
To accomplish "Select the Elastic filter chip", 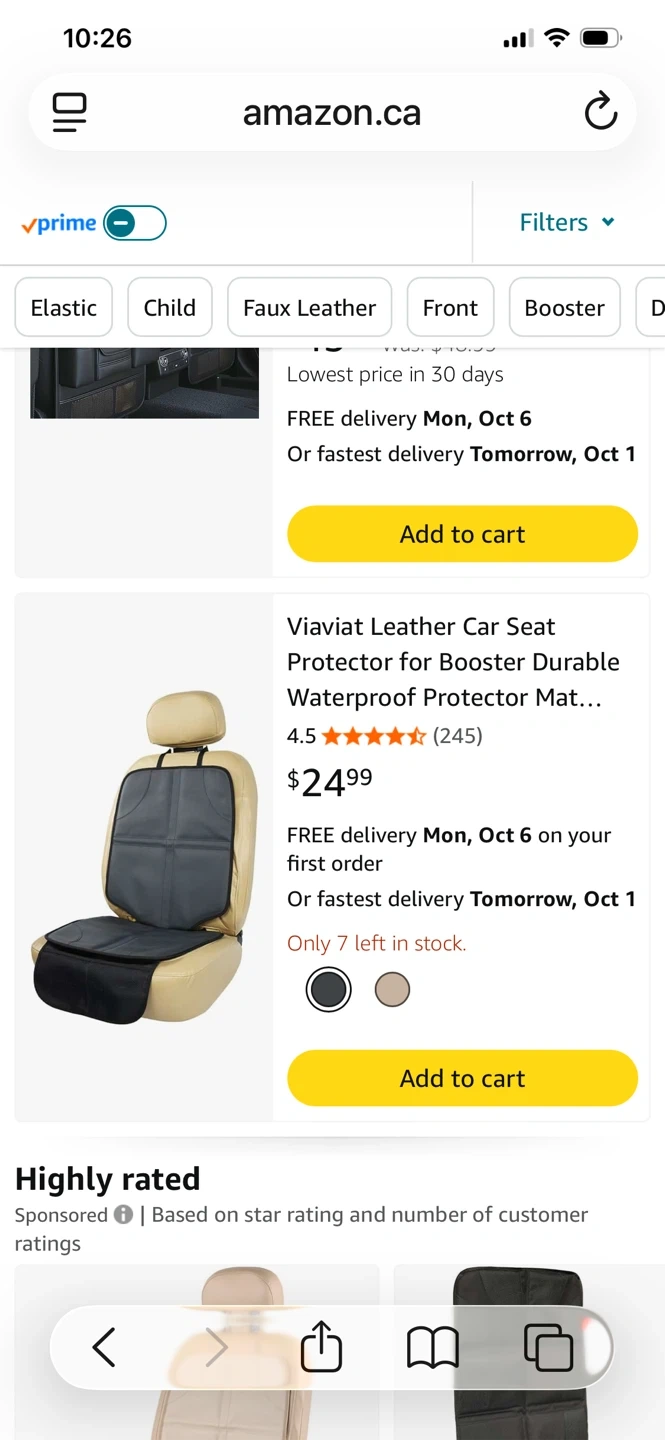I will click(64, 308).
